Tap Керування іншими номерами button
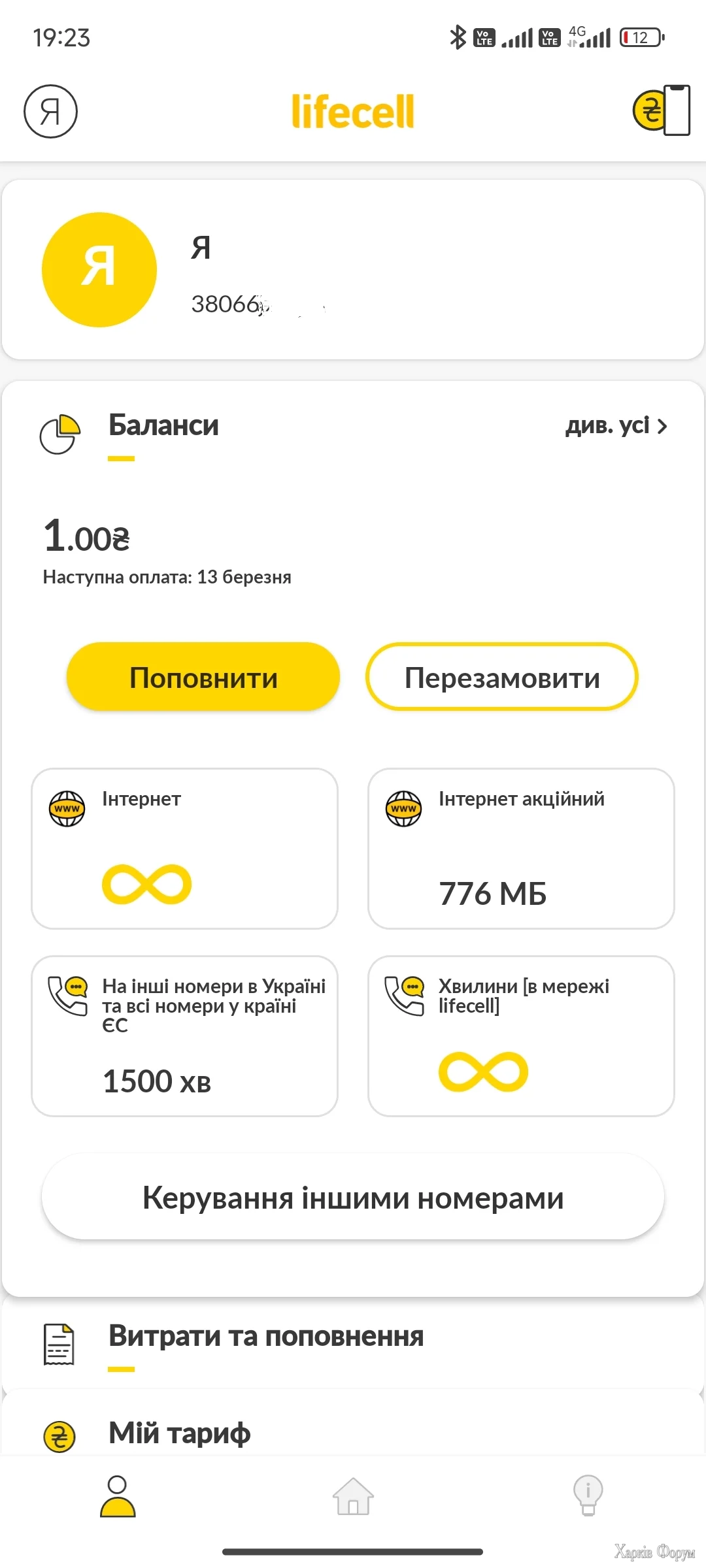The height and width of the screenshot is (1568, 706). (x=353, y=1197)
